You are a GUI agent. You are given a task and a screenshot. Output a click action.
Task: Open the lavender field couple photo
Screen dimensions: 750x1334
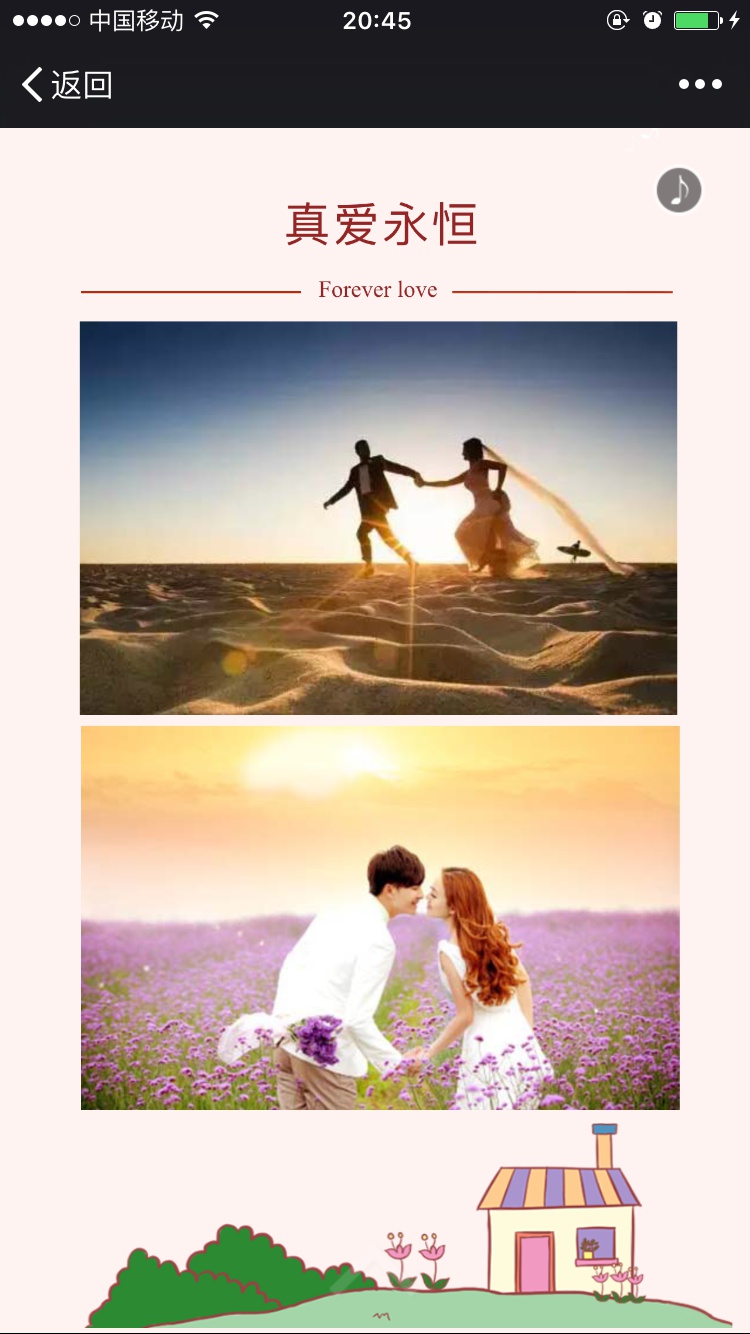380,917
